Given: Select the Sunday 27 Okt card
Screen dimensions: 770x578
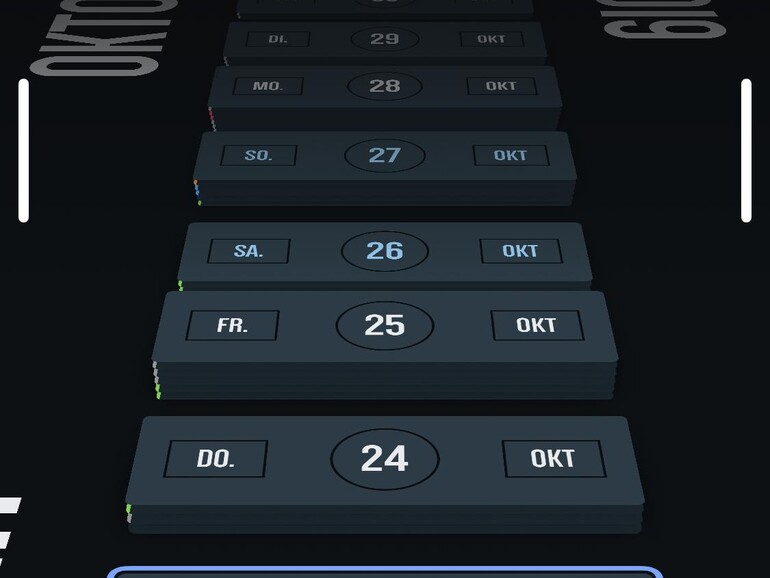Looking at the screenshot, I should (384, 155).
